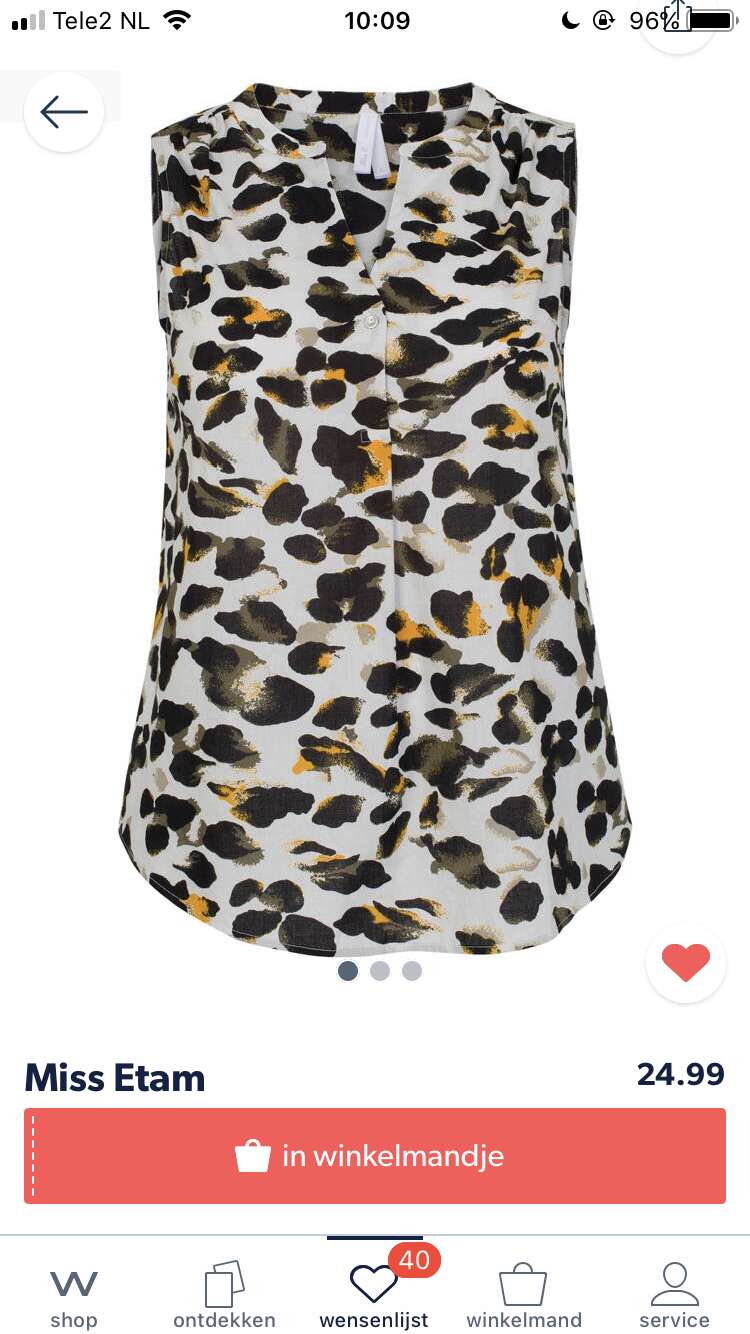Add the item with 'in winkelmandje'
The image size is (750, 1334).
(375, 1156)
